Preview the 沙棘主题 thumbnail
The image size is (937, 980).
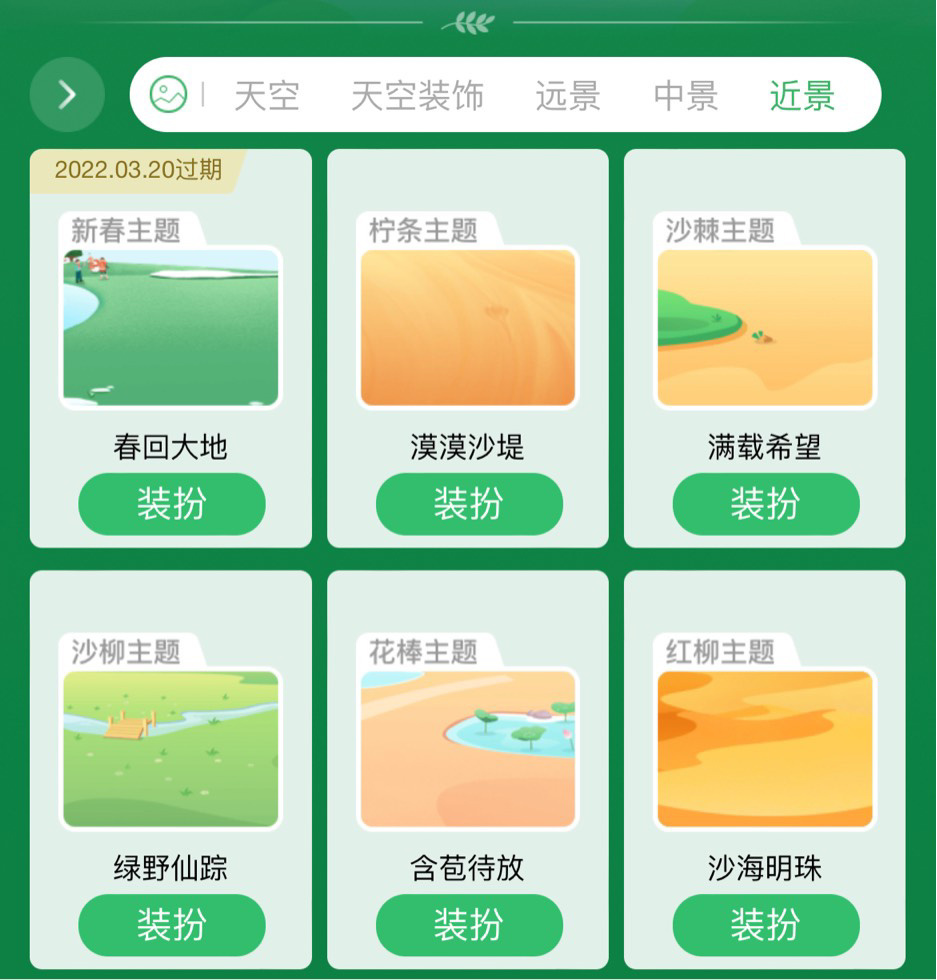tap(765, 327)
